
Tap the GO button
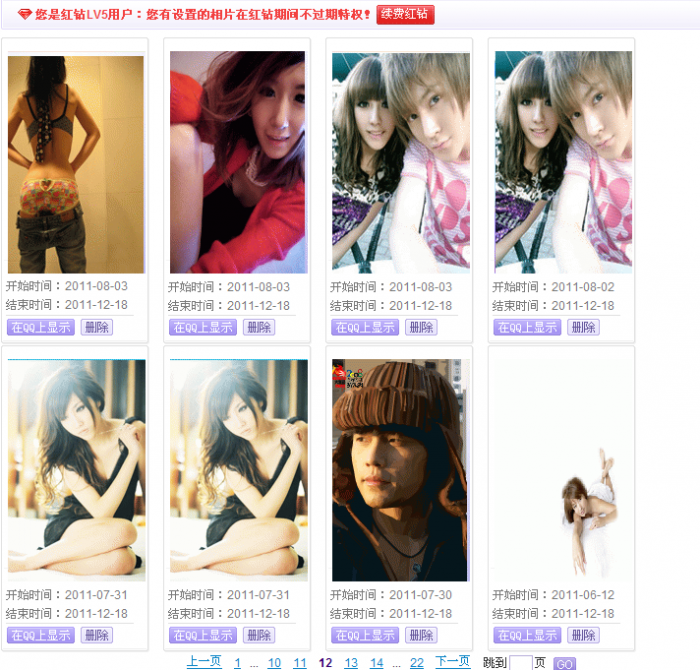[565, 663]
